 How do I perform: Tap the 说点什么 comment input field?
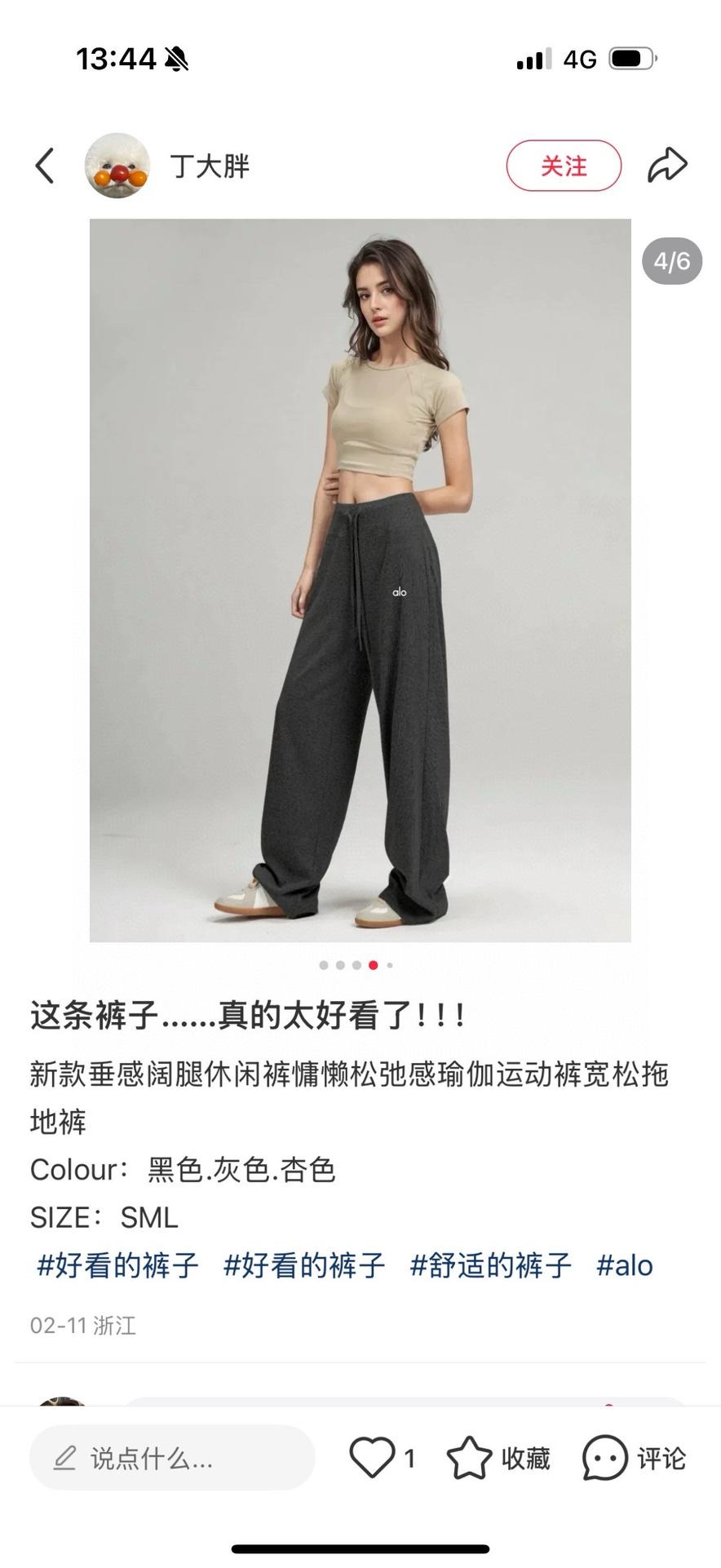click(x=171, y=1458)
